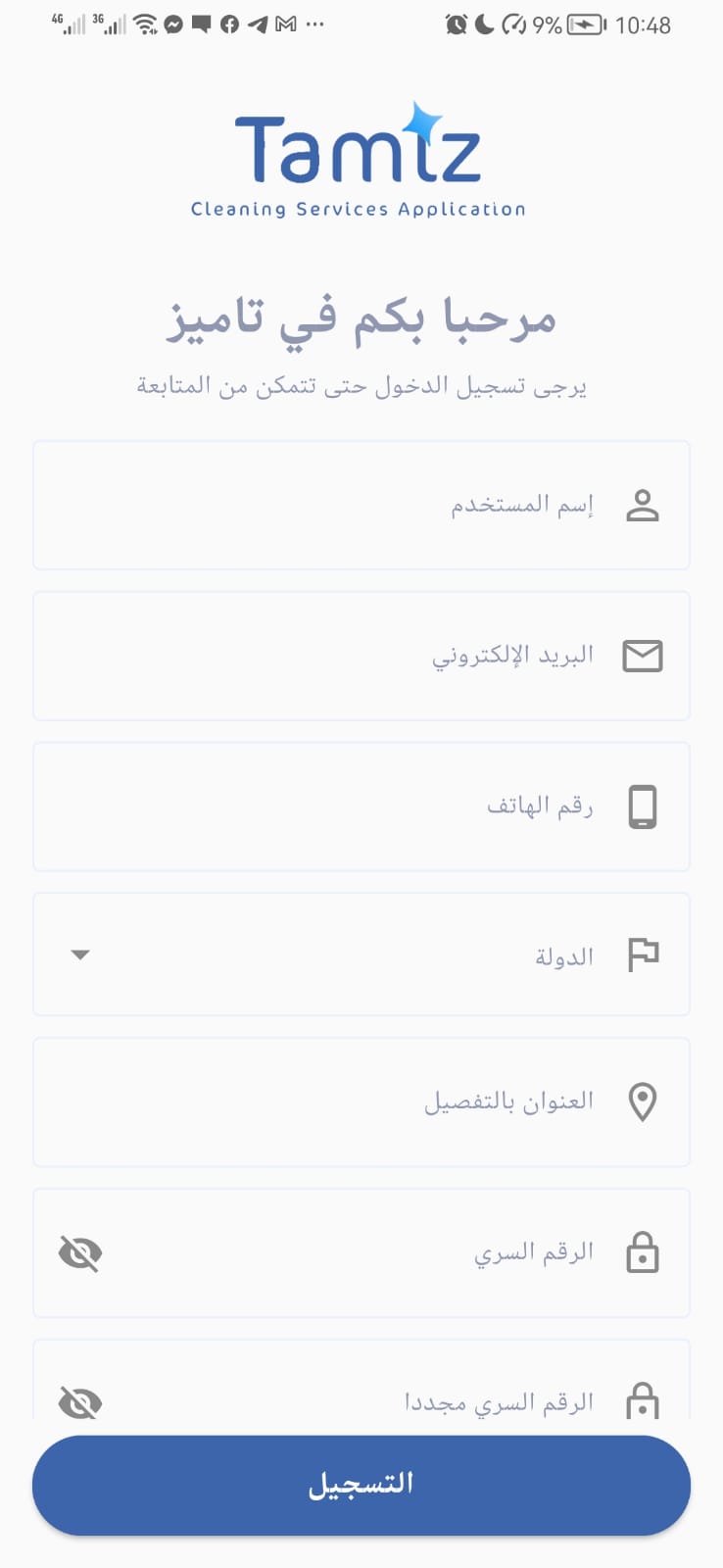The height and width of the screenshot is (1568, 723).
Task: Reveal the confirm password text
Action: click(80, 1402)
